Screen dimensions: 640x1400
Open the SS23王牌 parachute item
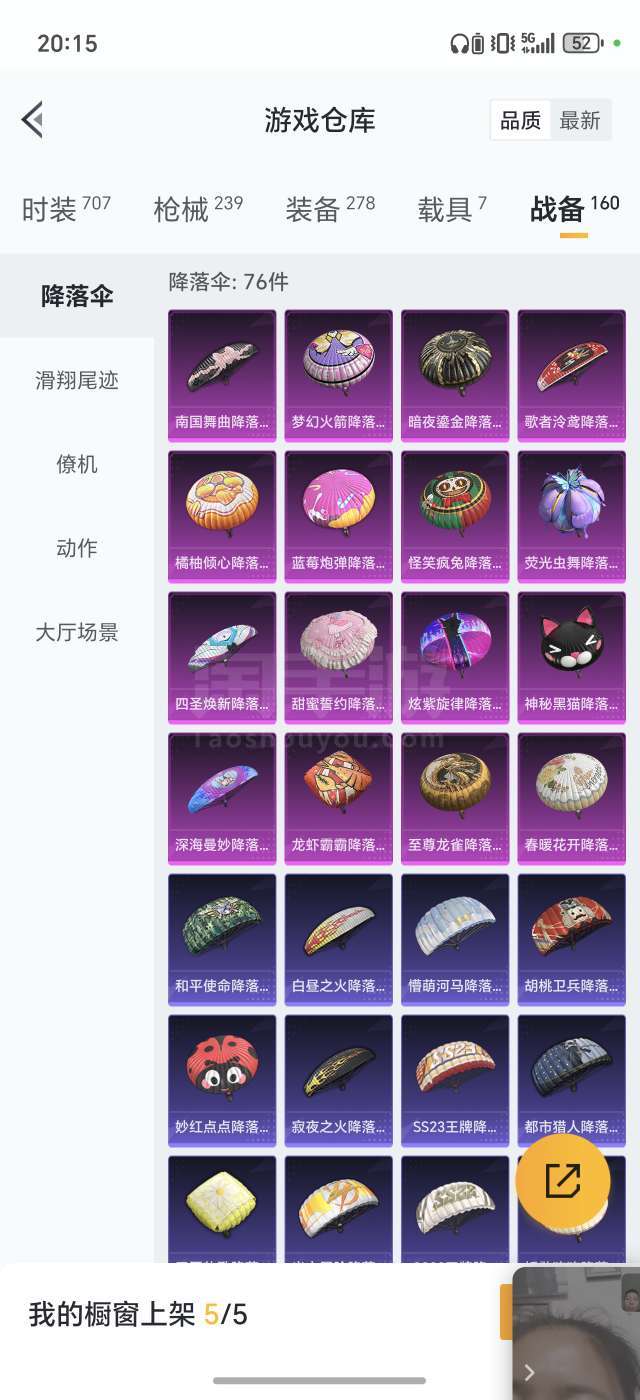tap(455, 1080)
